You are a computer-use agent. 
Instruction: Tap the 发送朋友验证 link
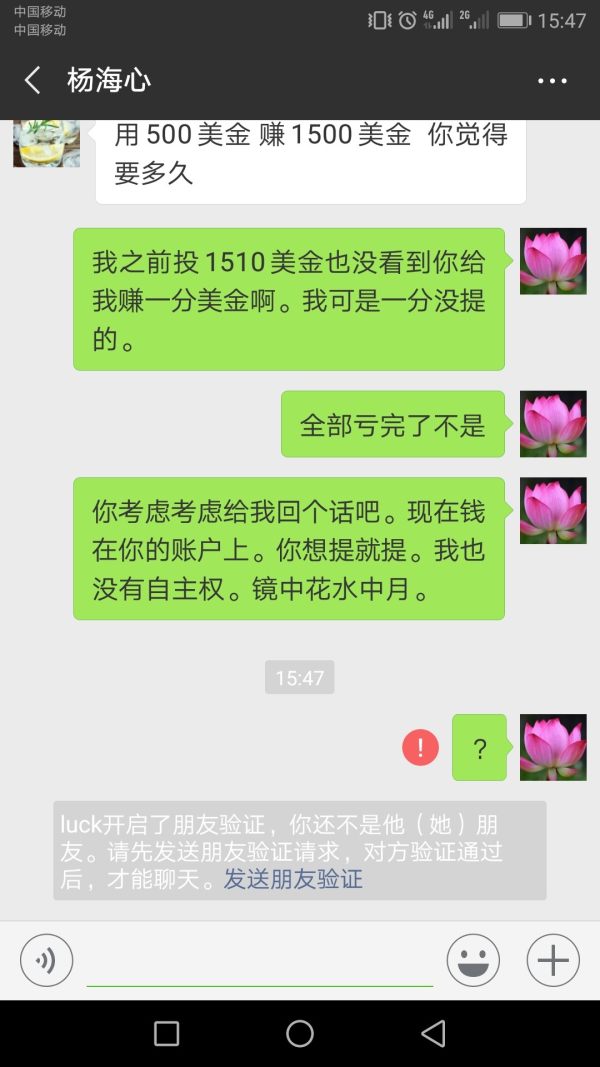[293, 879]
